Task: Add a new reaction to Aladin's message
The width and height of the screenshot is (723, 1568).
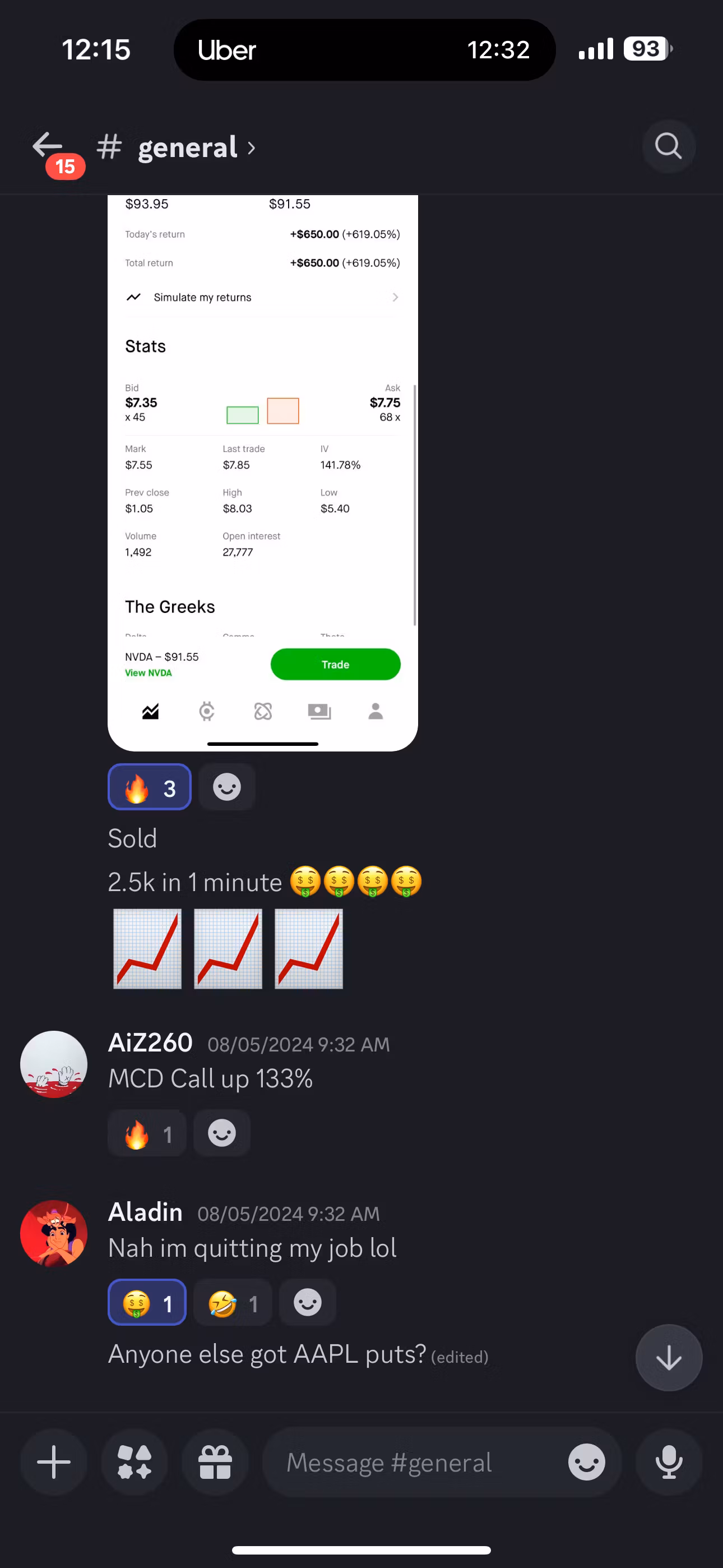Action: pos(307,1303)
